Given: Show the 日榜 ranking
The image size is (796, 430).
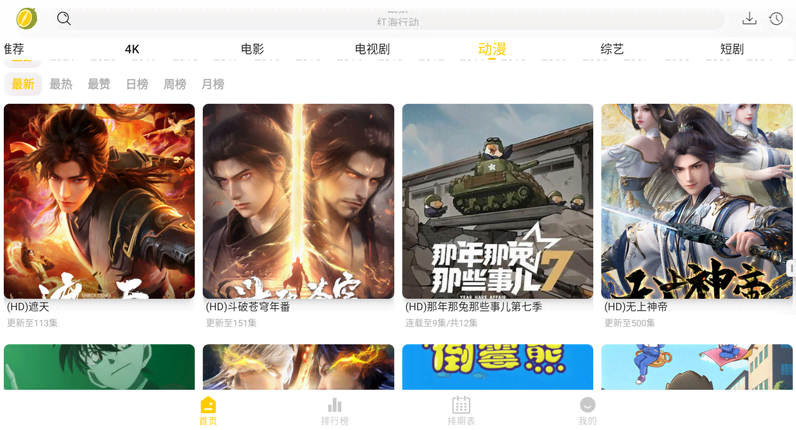Looking at the screenshot, I should pos(137,85).
